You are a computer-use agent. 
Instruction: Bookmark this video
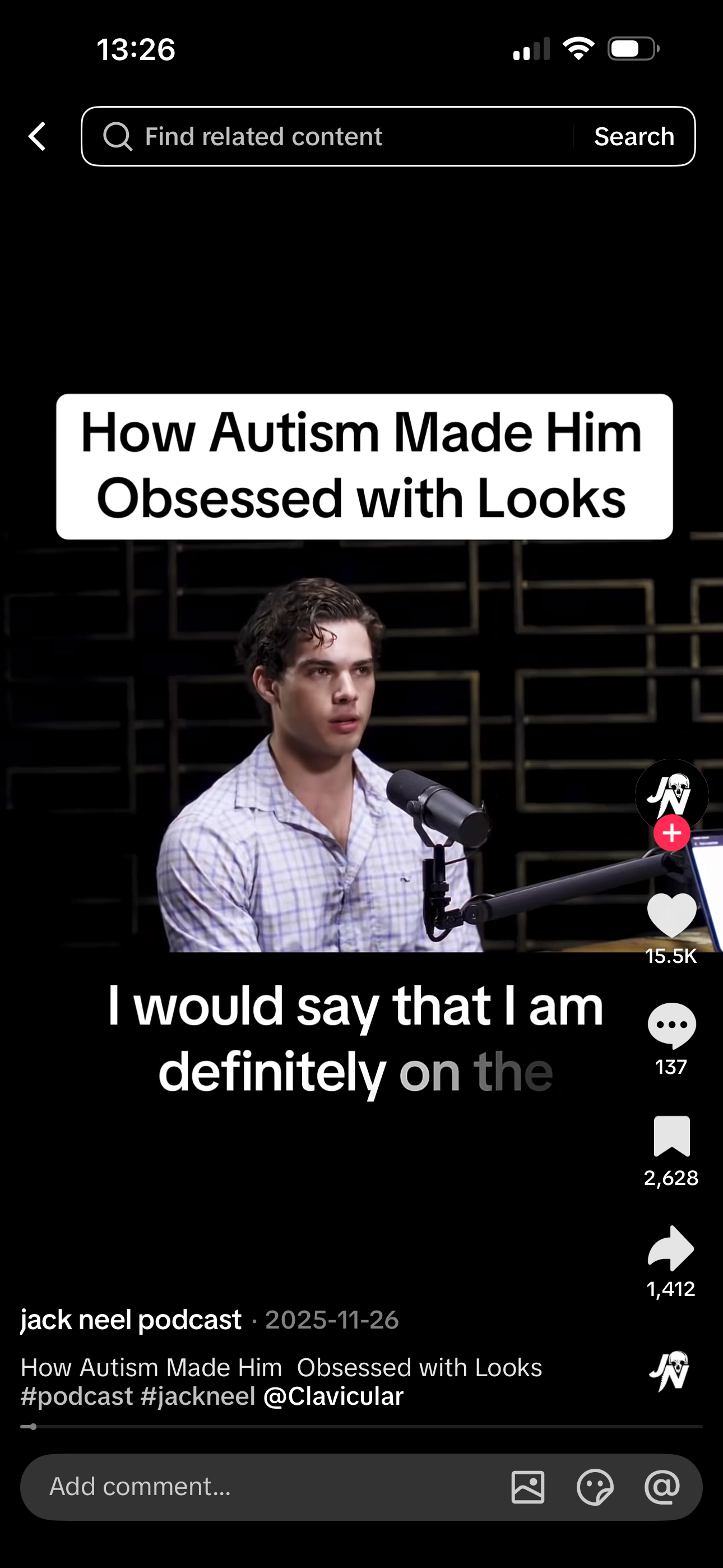point(671,1136)
